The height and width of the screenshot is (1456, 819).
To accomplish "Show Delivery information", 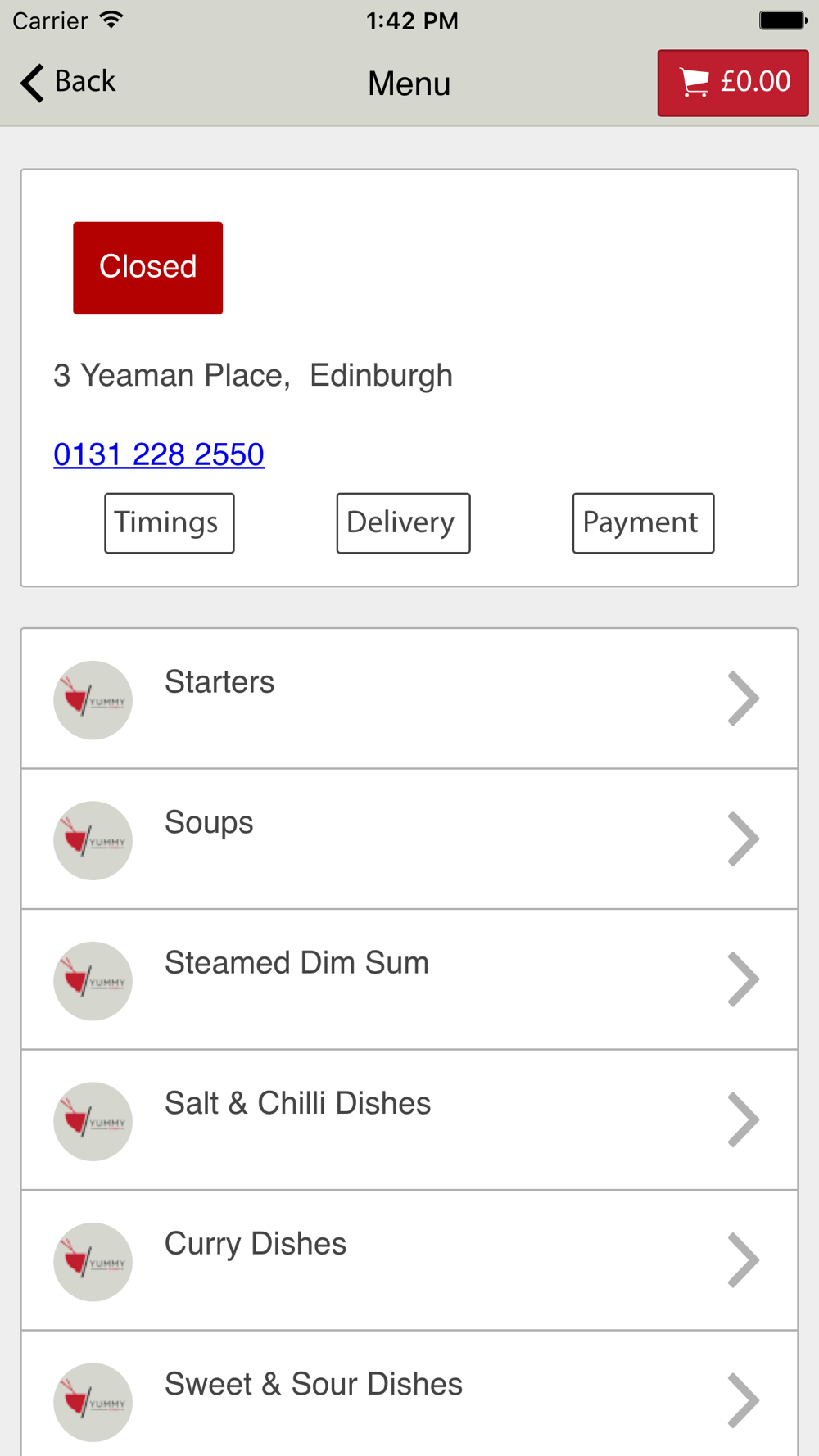I will [404, 523].
